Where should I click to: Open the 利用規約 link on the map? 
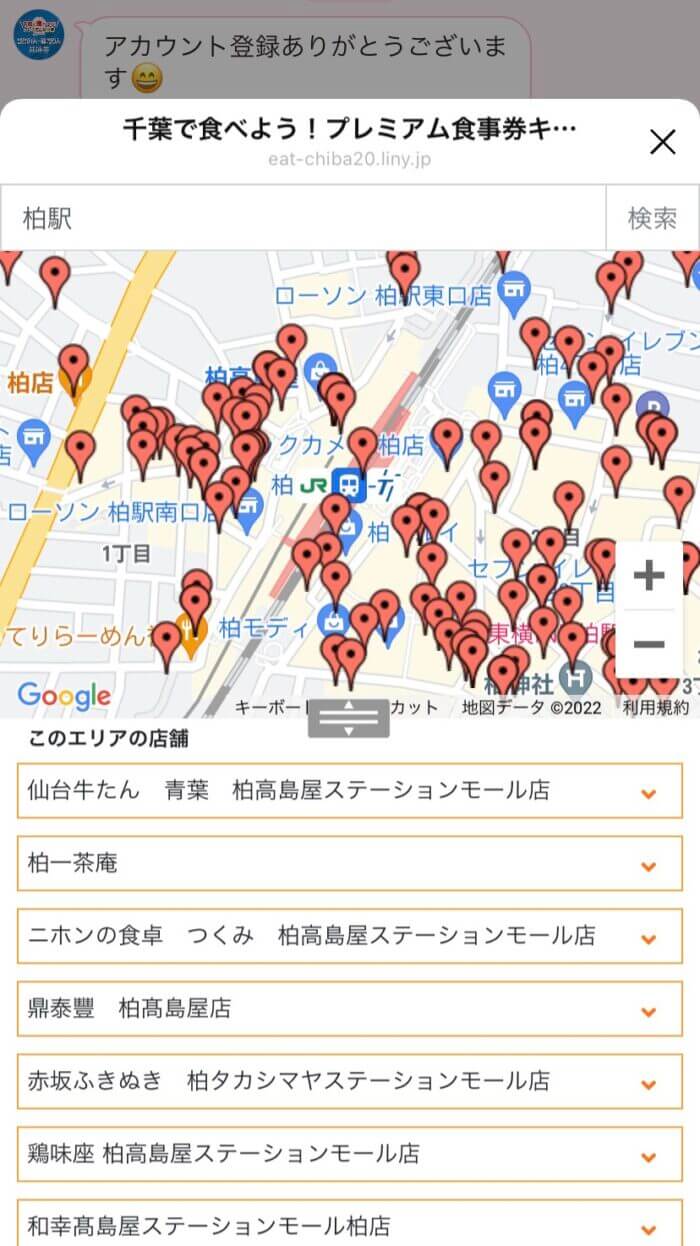656,707
